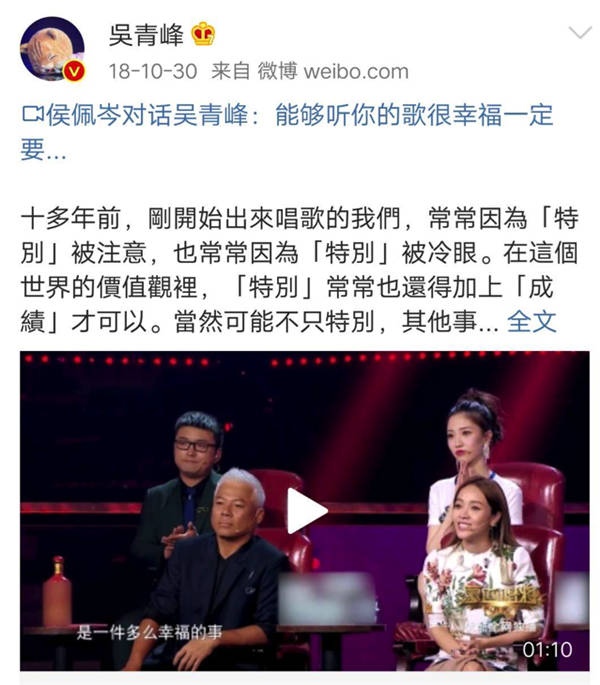Image resolution: width=600 pixels, height=685 pixels.
Task: Expand the post options chevron
Action: (579, 33)
